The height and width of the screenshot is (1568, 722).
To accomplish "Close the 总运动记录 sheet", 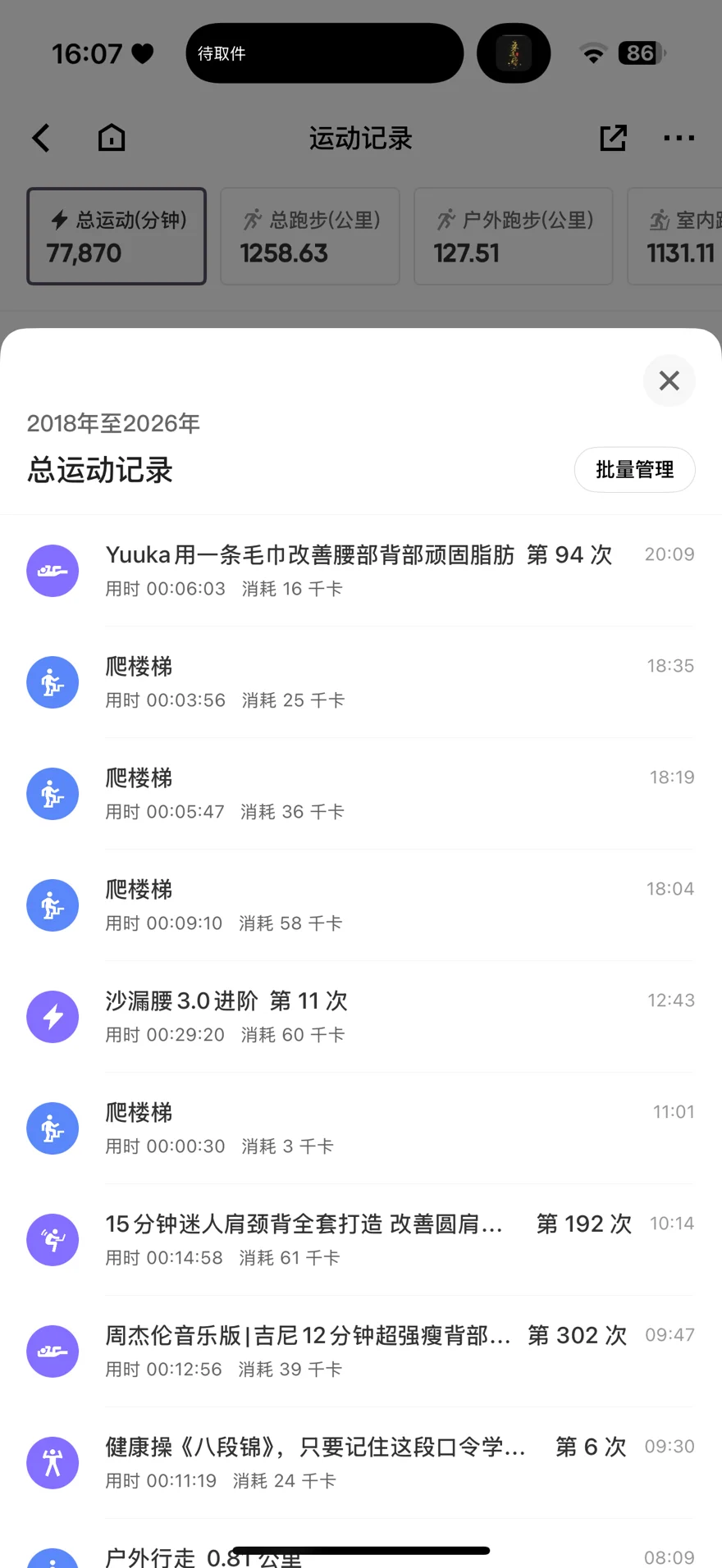I will [x=669, y=381].
